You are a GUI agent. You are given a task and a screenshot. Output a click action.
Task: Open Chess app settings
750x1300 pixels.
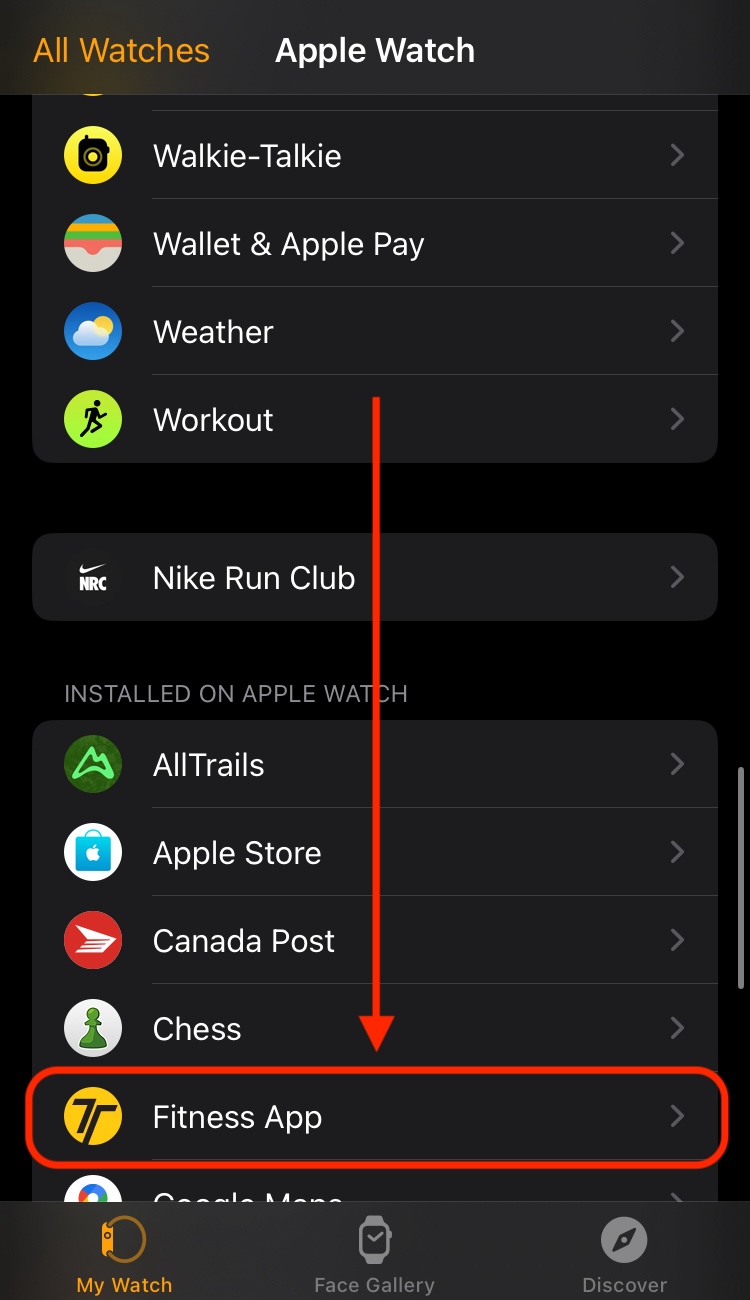375,1029
